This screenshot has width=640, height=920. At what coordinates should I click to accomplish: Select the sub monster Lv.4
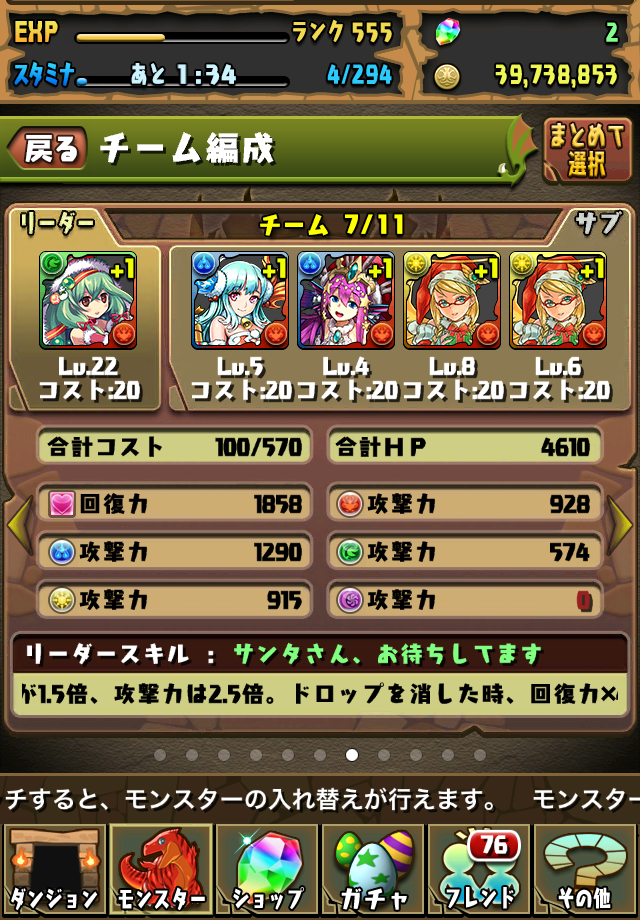pyautogui.click(x=346, y=300)
